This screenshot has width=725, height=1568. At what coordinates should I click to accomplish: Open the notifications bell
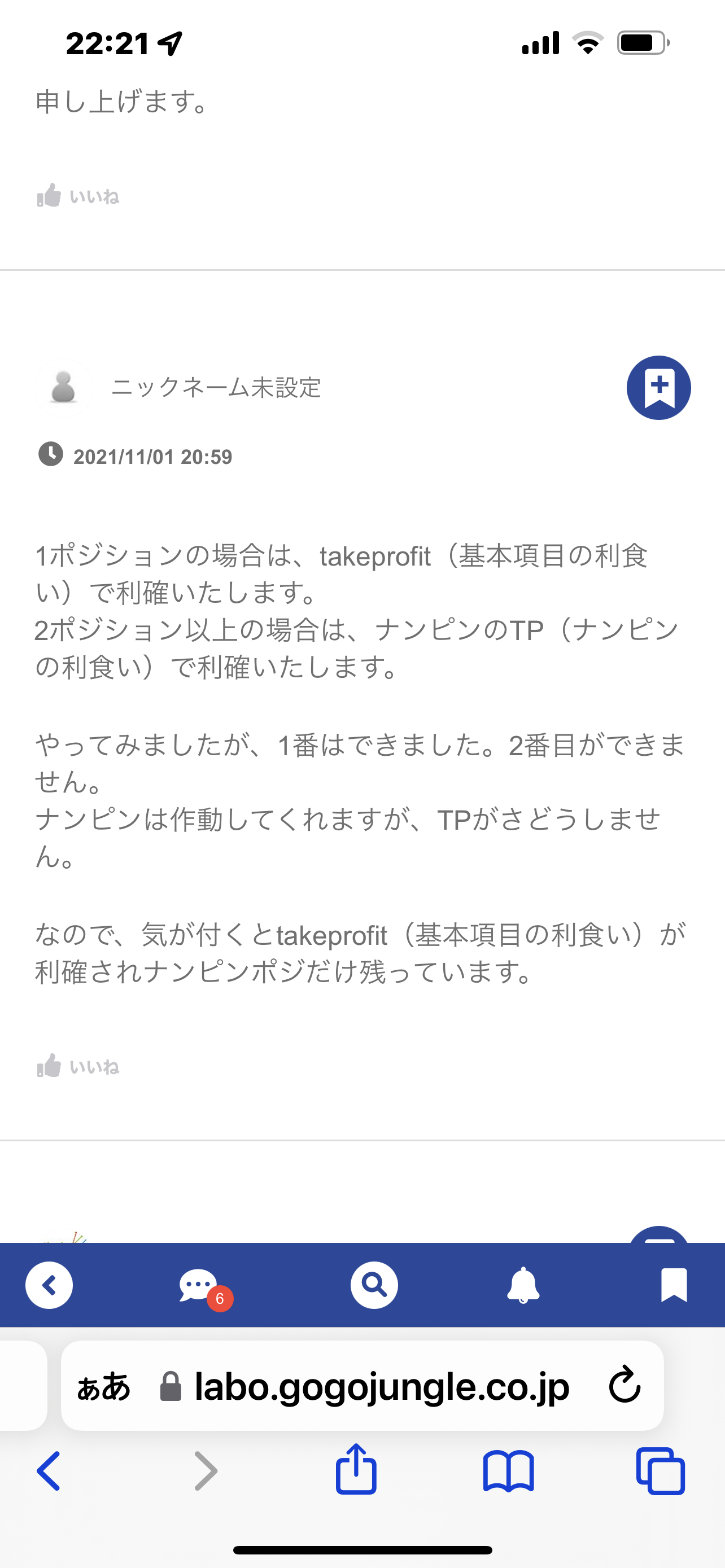[x=523, y=1285]
